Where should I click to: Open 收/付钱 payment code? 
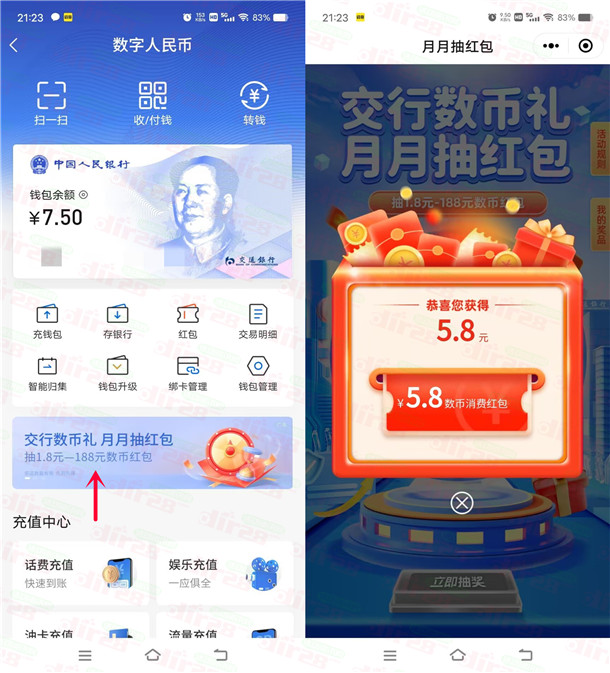point(153,103)
